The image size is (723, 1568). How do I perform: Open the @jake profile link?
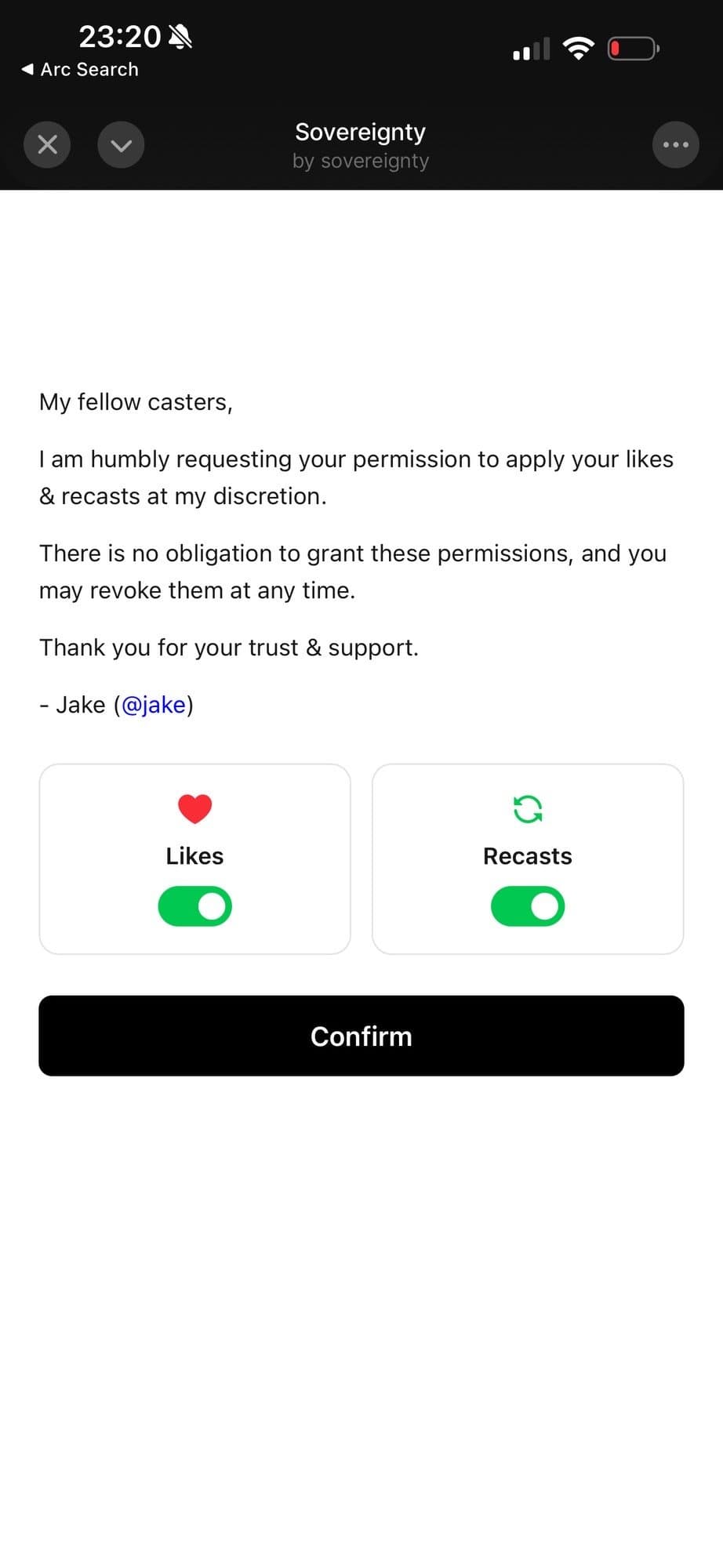pyautogui.click(x=154, y=705)
